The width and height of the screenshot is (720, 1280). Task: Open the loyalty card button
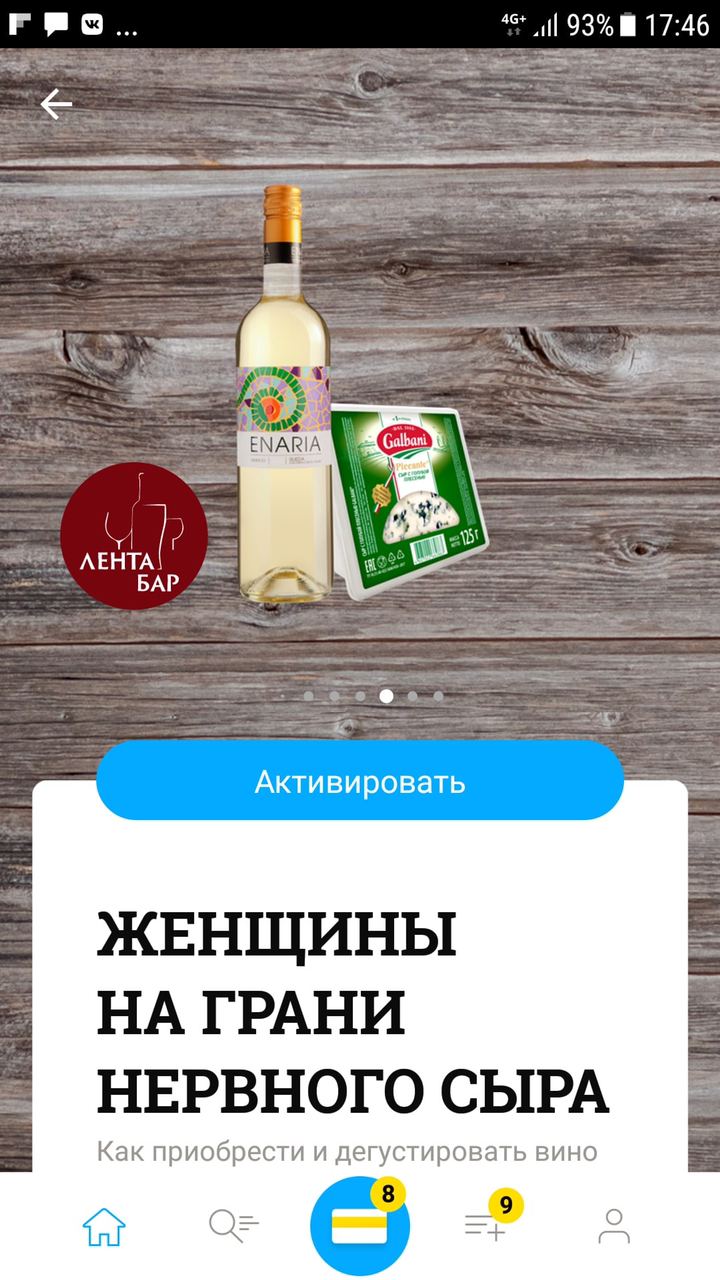click(360, 1226)
